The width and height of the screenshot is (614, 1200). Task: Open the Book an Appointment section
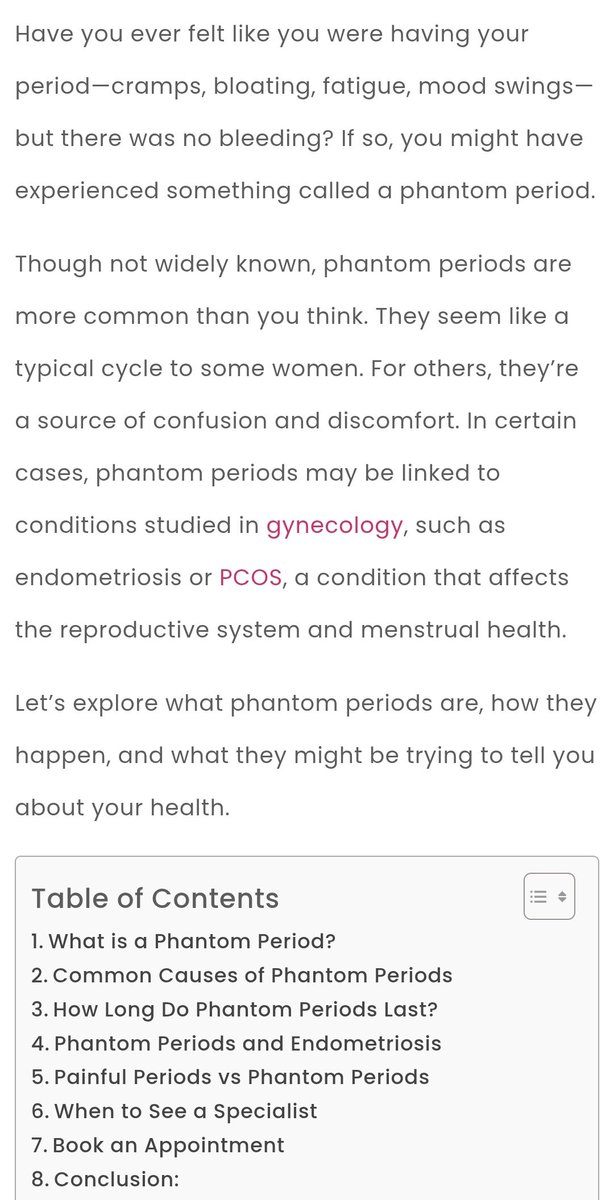pyautogui.click(x=158, y=1145)
